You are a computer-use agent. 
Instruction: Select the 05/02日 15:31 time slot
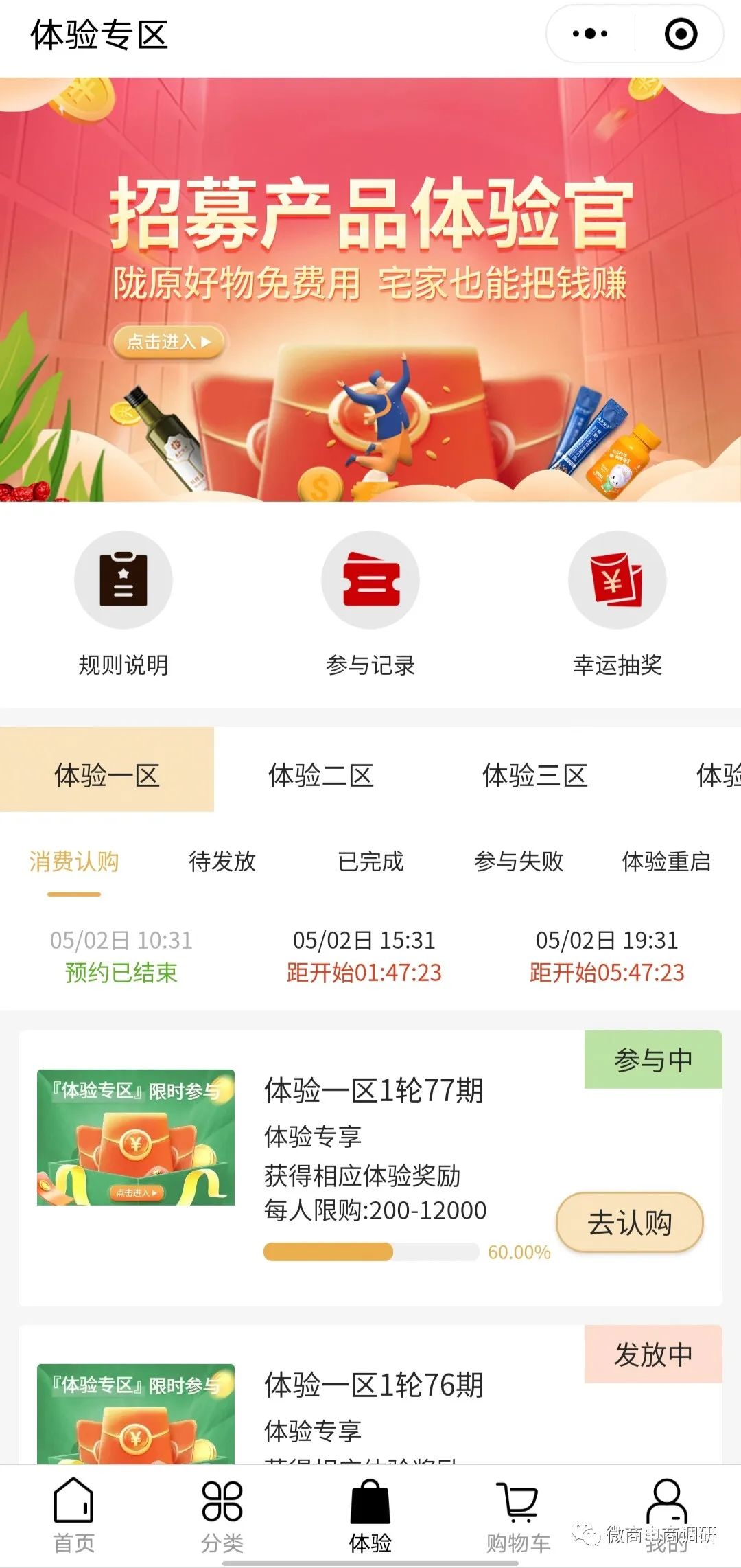pyautogui.click(x=364, y=956)
